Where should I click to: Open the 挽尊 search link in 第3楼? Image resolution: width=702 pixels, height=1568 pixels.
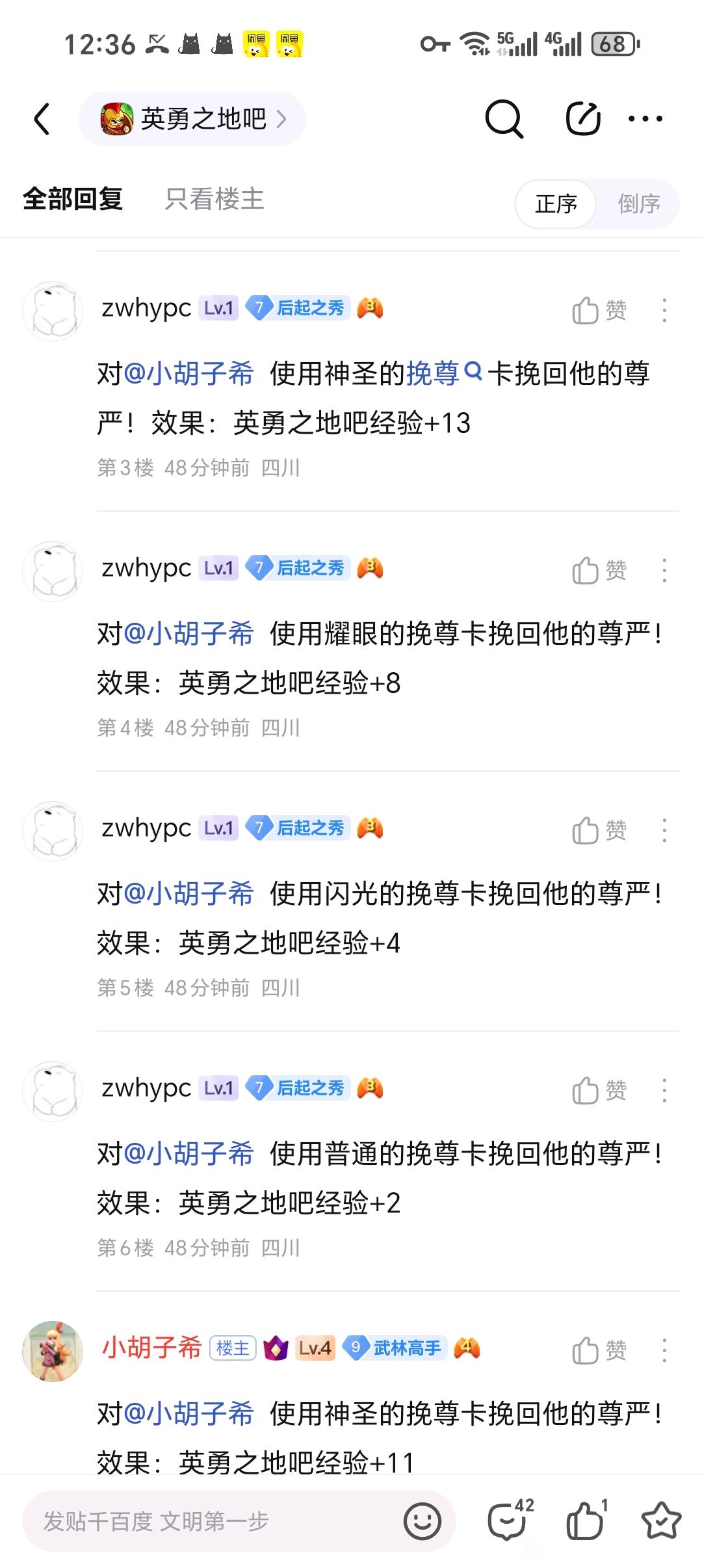point(442,374)
